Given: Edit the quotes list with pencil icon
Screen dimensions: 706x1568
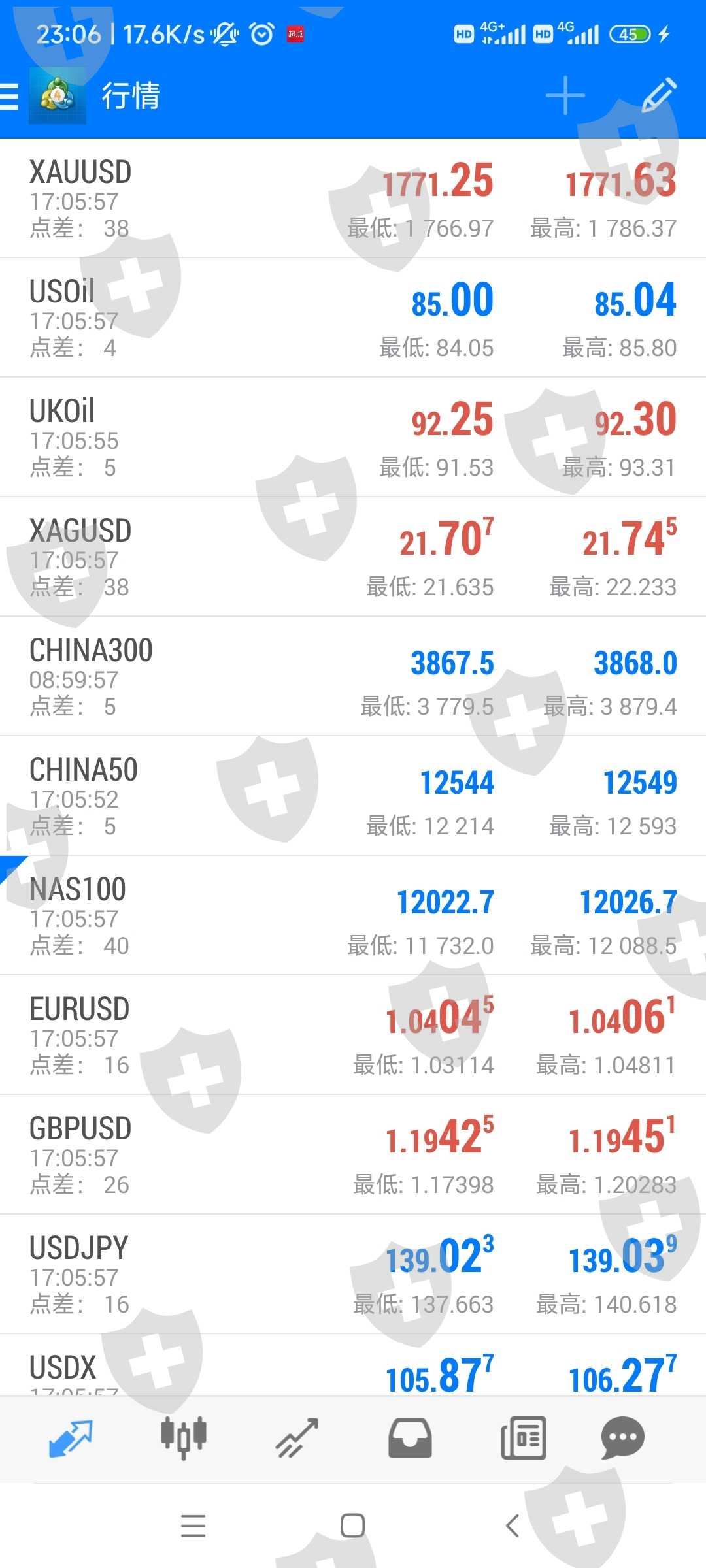Looking at the screenshot, I should pyautogui.click(x=659, y=96).
